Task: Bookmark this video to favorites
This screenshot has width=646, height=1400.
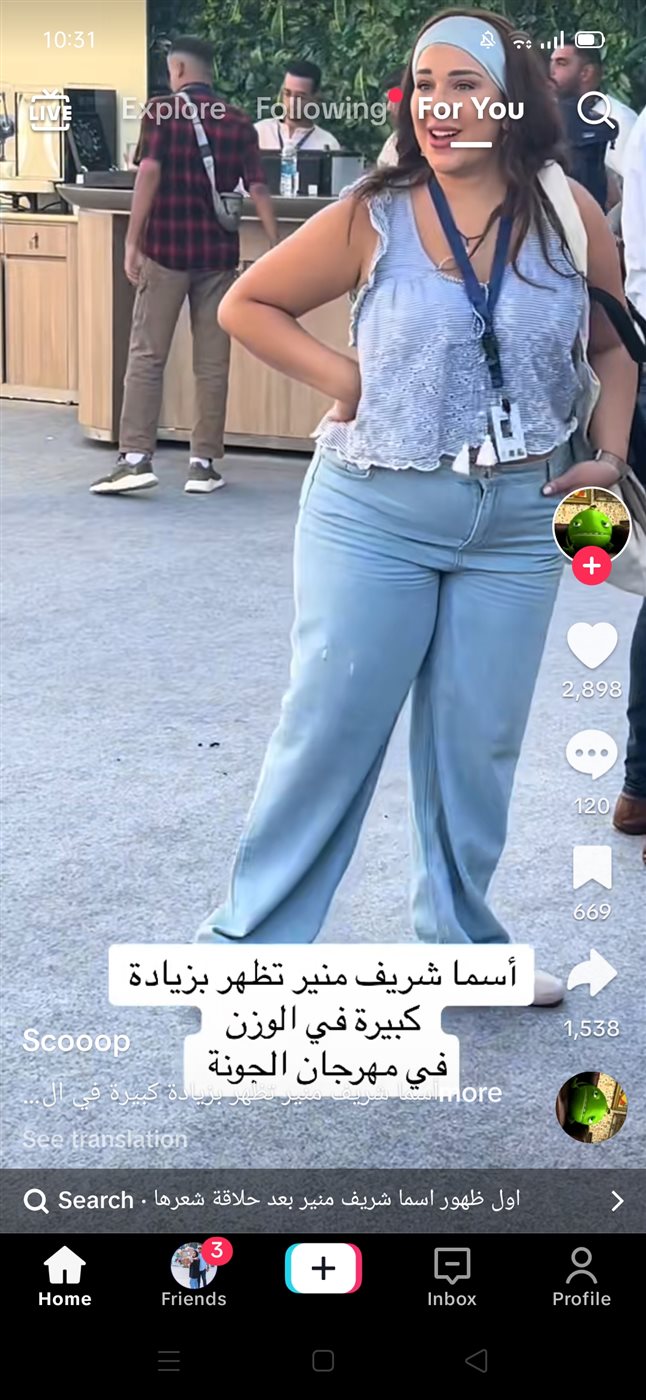Action: (x=591, y=868)
